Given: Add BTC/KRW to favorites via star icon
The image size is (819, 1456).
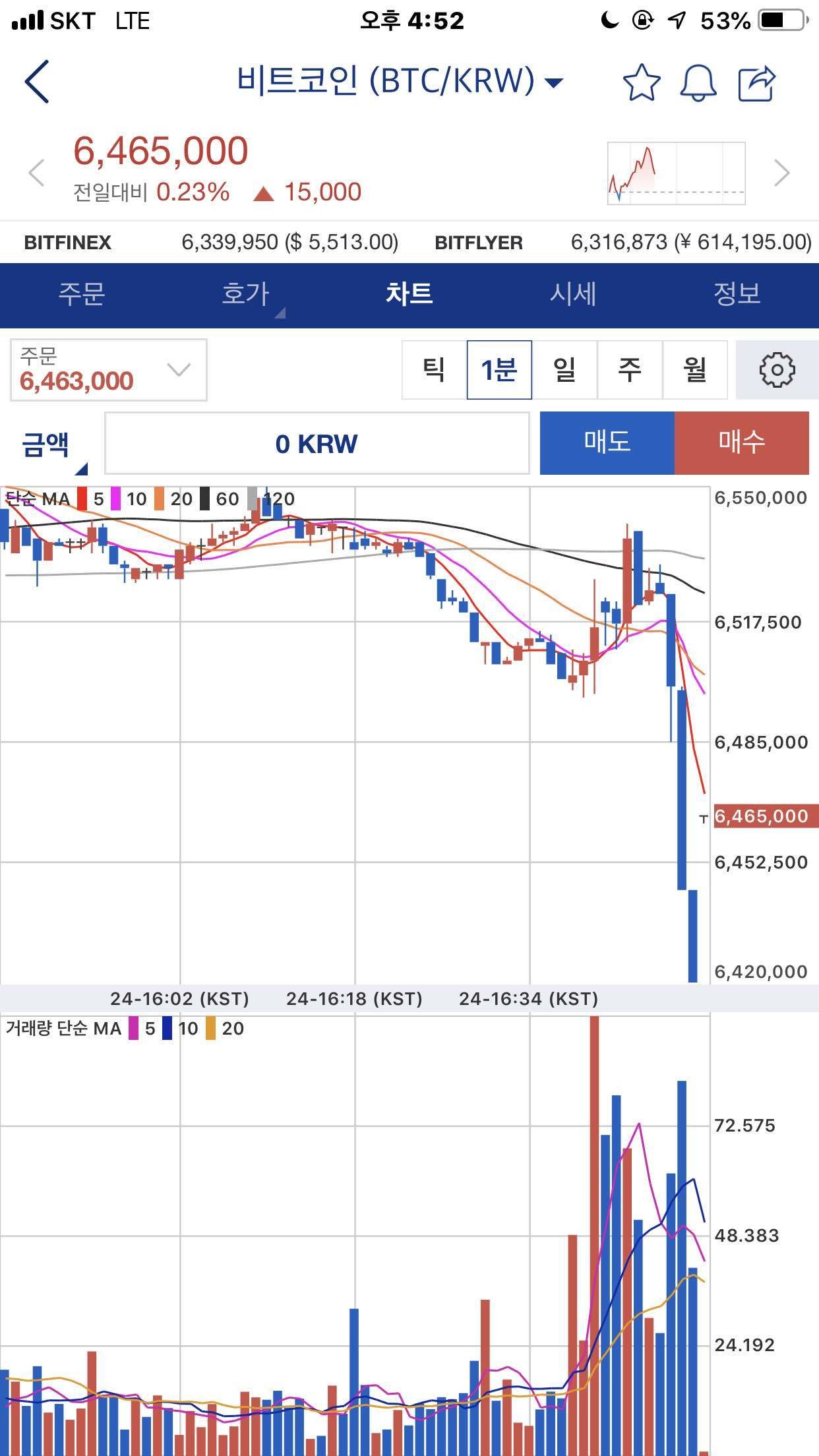Looking at the screenshot, I should click(640, 83).
